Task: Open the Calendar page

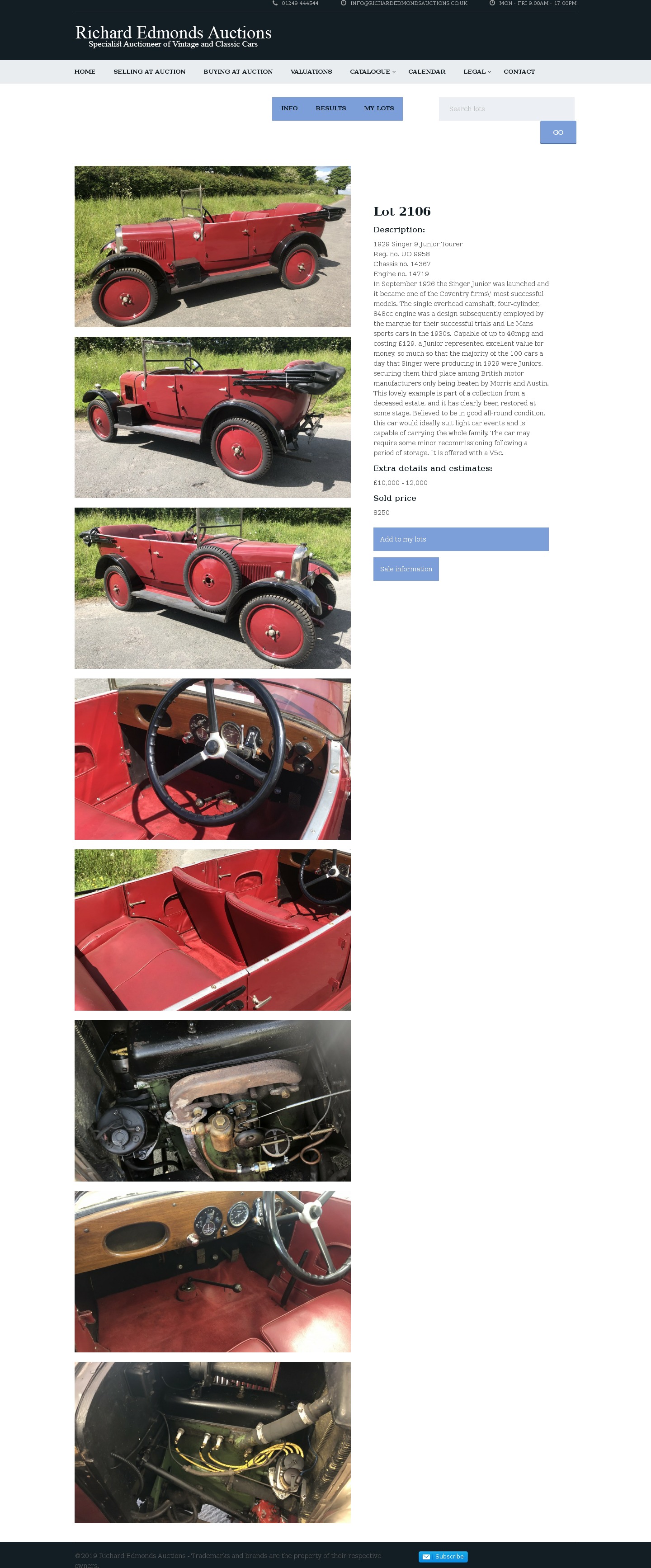Action: coord(426,72)
